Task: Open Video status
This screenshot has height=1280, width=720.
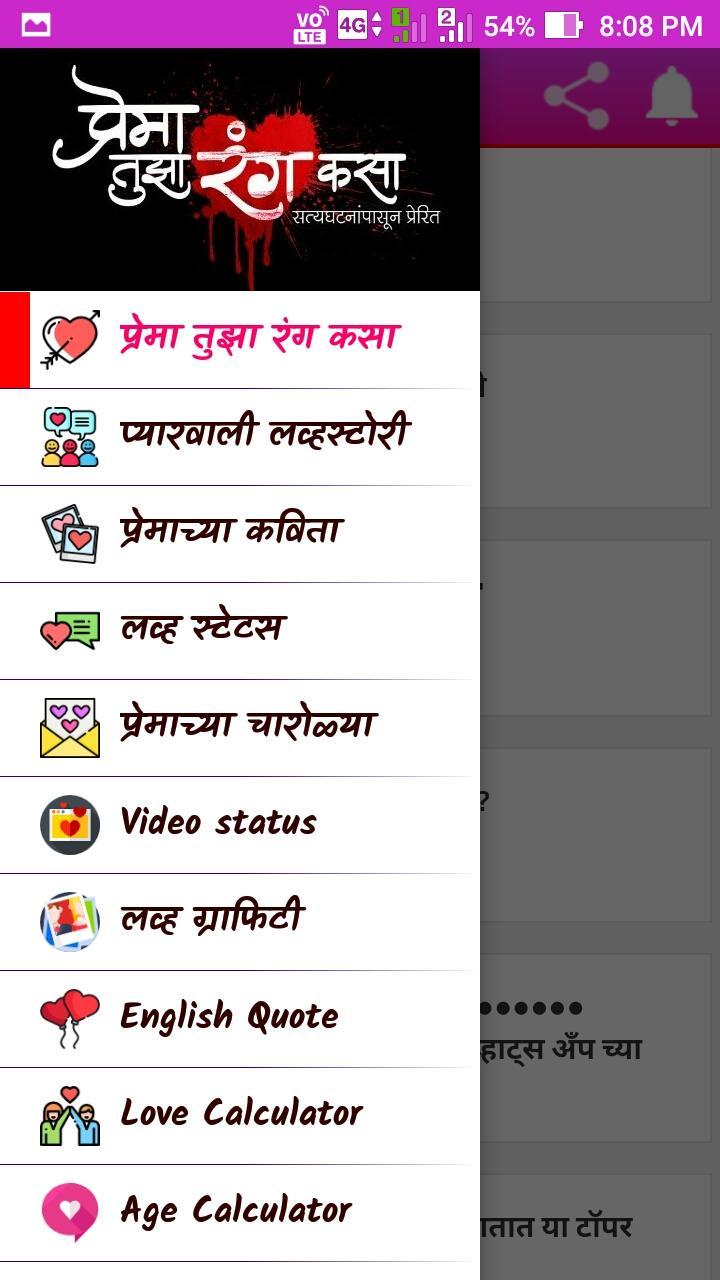Action: tap(240, 823)
